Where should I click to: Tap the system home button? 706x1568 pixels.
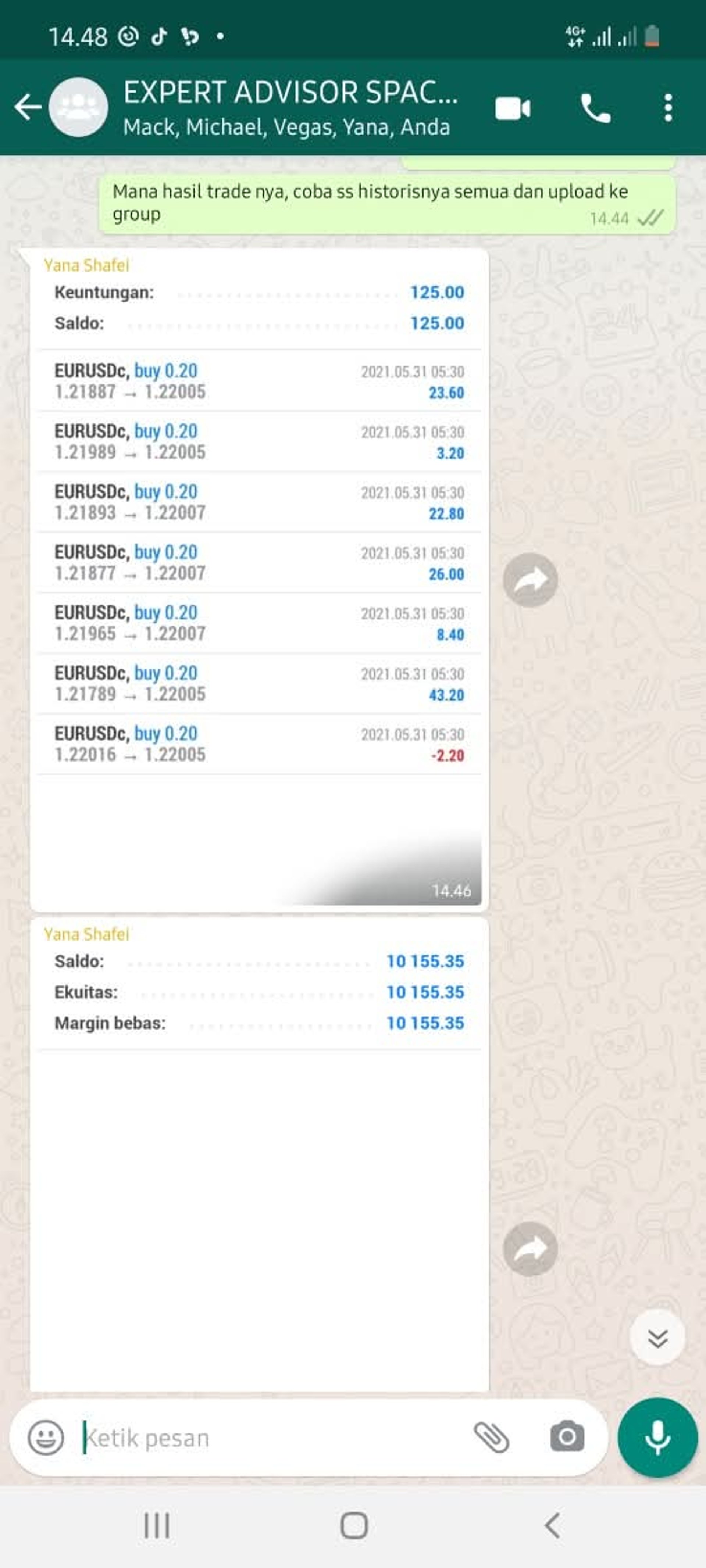(x=353, y=1526)
